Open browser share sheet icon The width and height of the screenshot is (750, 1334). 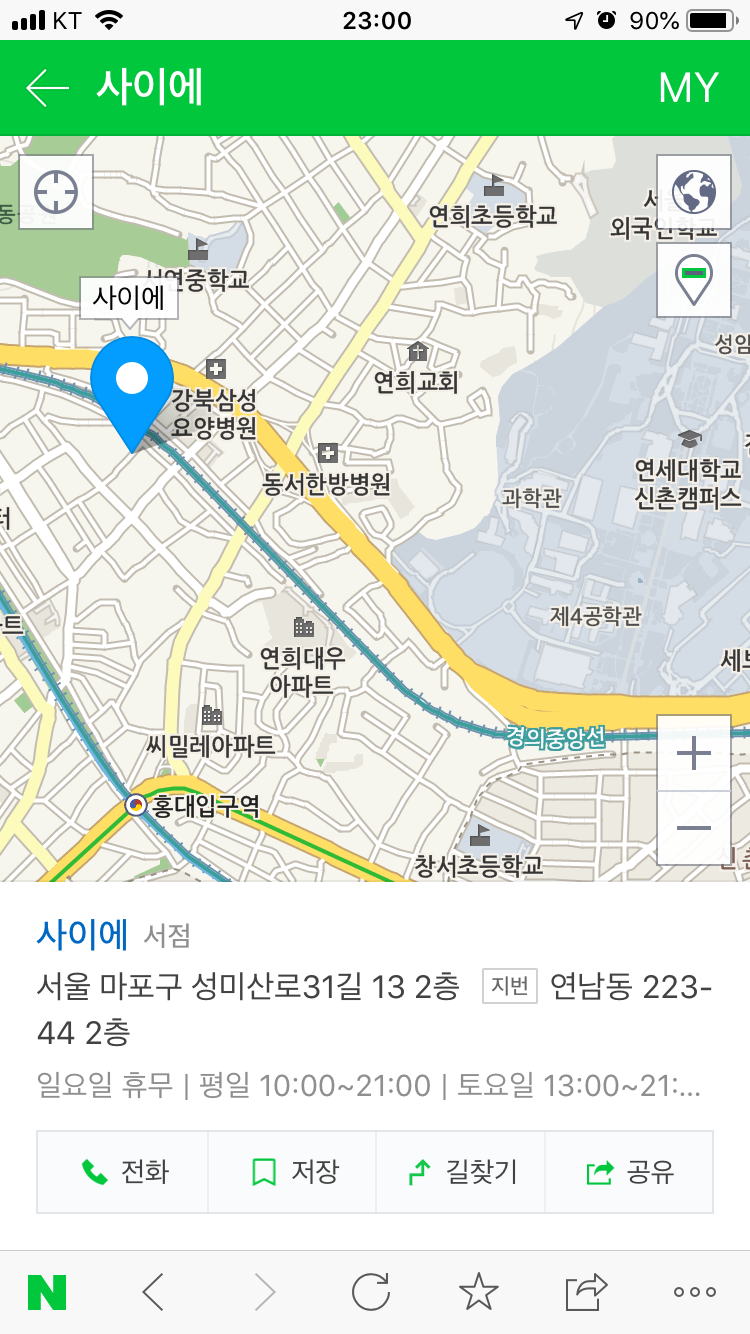point(587,1292)
